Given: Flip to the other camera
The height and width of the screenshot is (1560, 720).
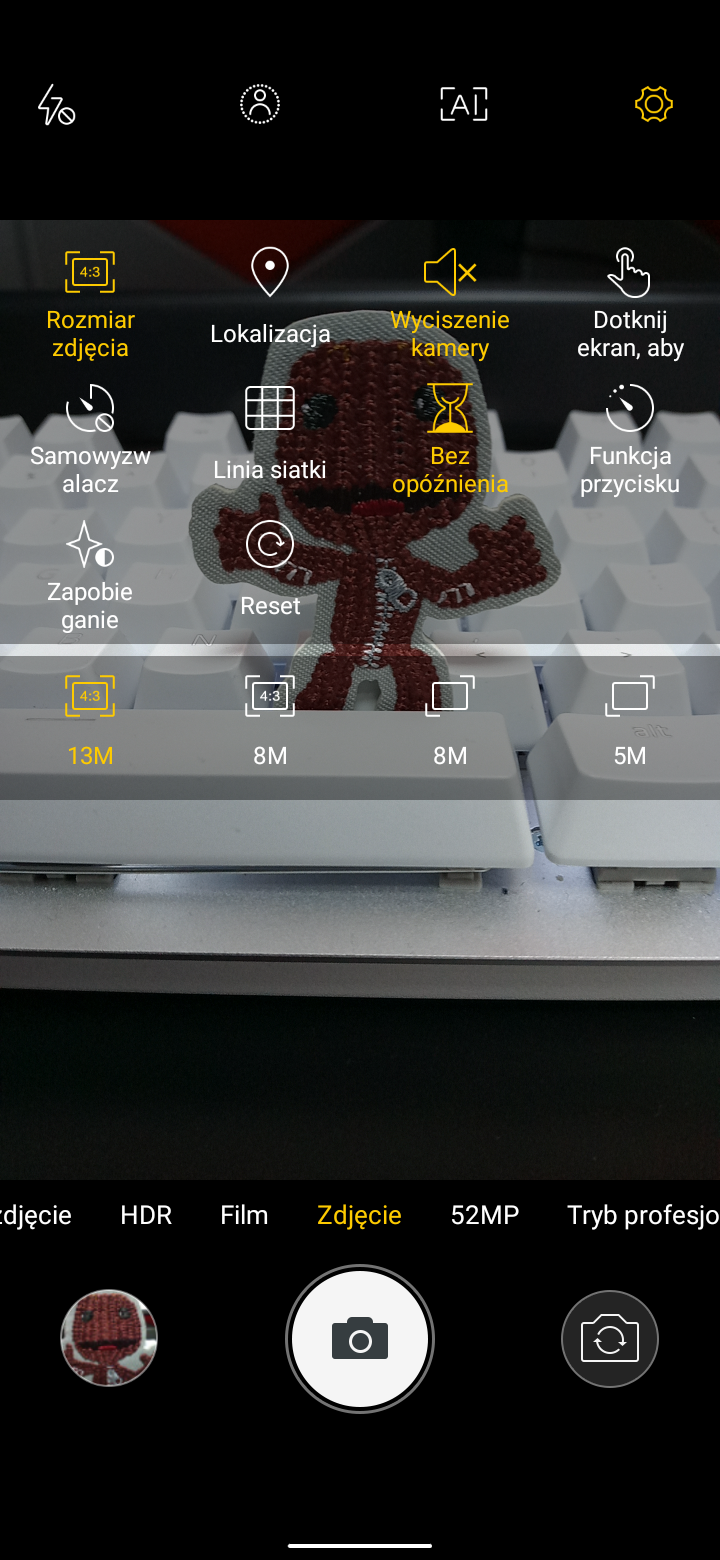Looking at the screenshot, I should (x=610, y=1339).
